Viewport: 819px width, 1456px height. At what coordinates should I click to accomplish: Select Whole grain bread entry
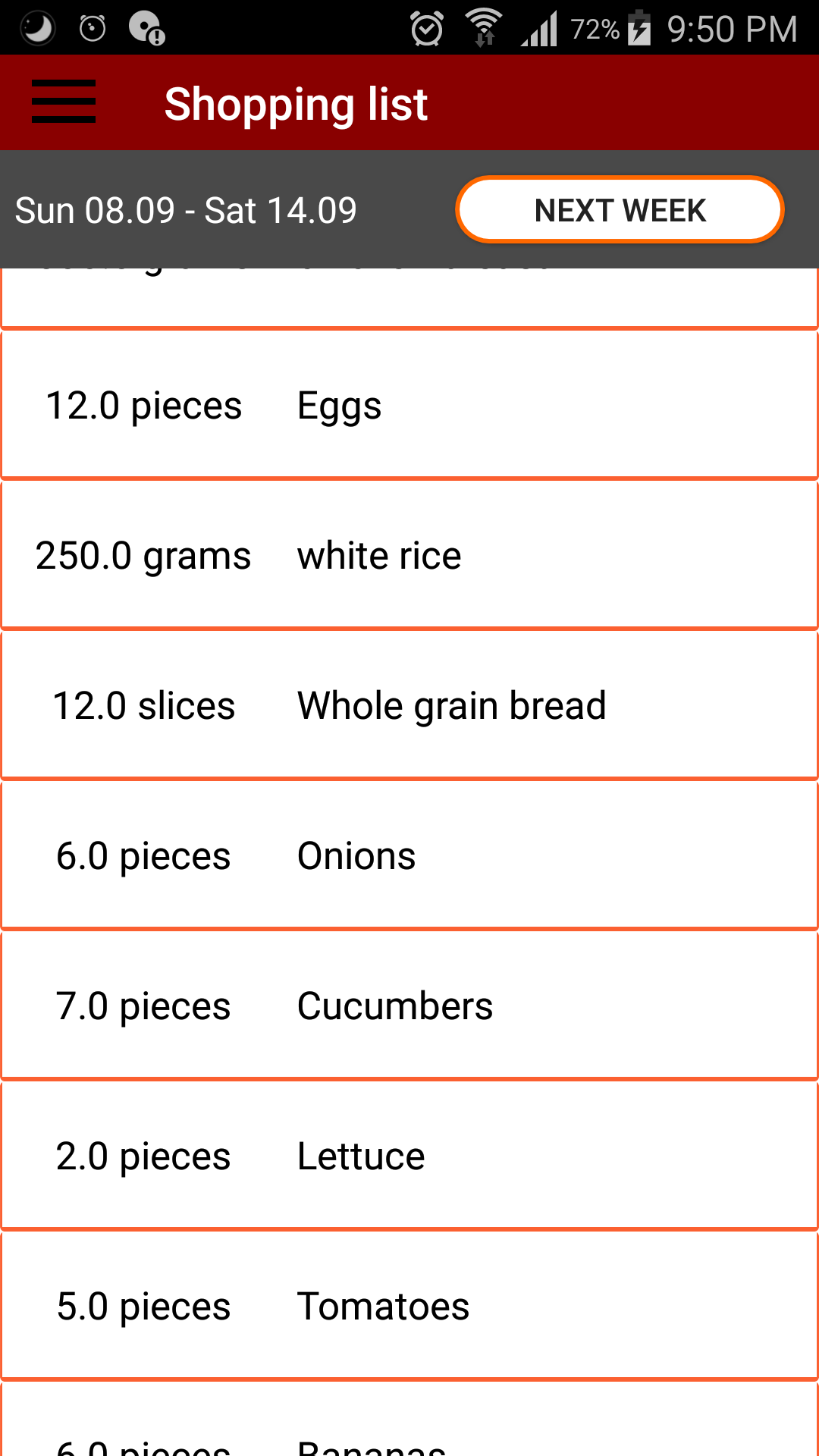pos(409,705)
